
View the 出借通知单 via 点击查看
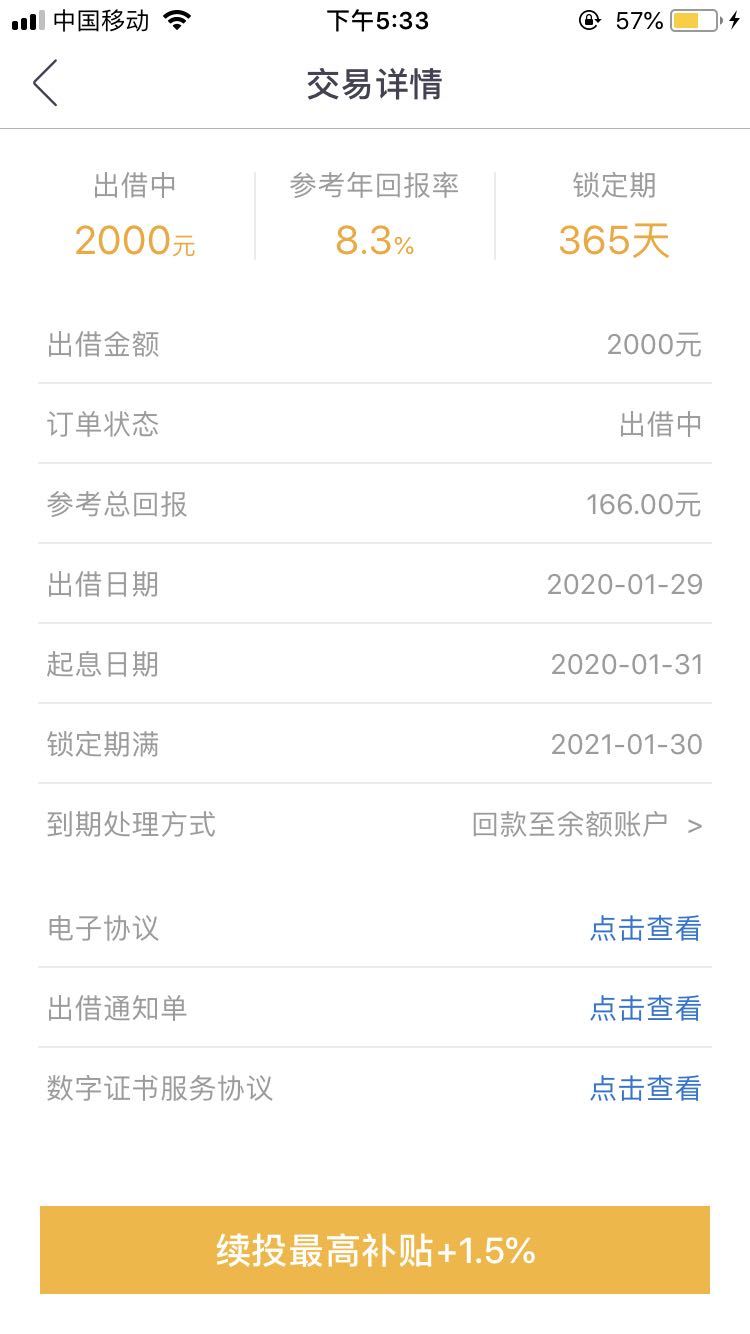coord(645,1008)
